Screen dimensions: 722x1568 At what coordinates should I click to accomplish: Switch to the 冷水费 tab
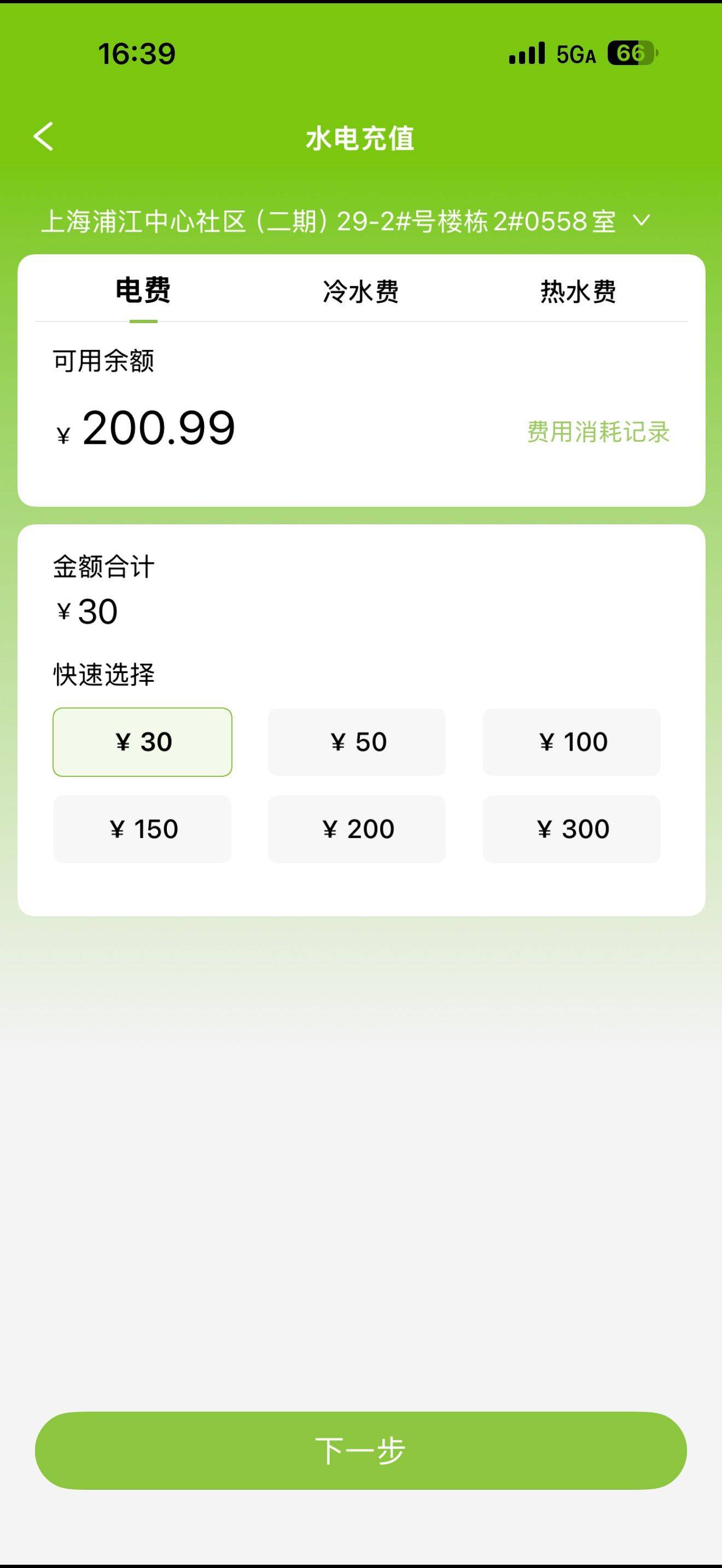(361, 291)
